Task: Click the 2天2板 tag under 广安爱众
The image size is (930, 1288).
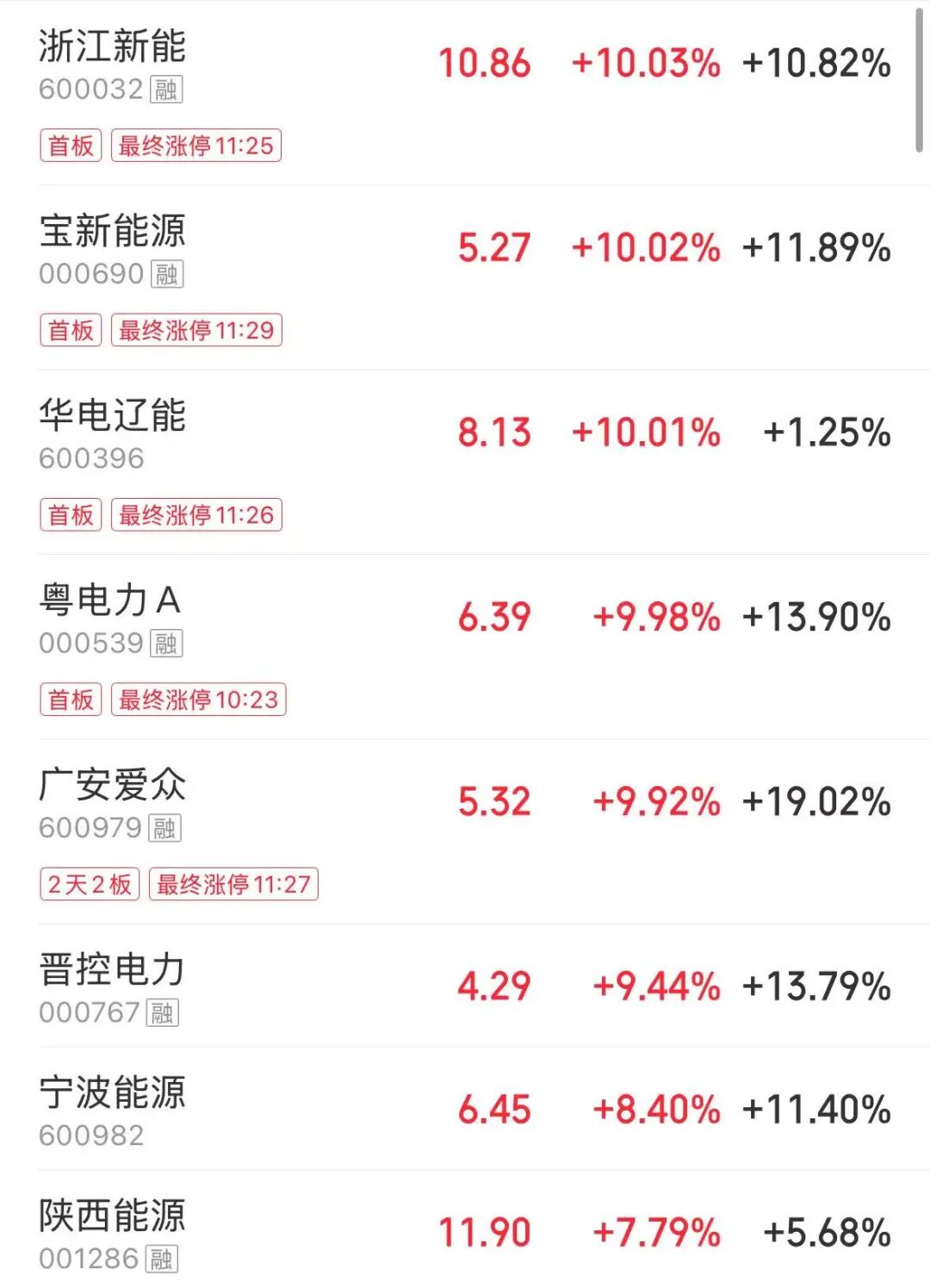Action: point(89,885)
